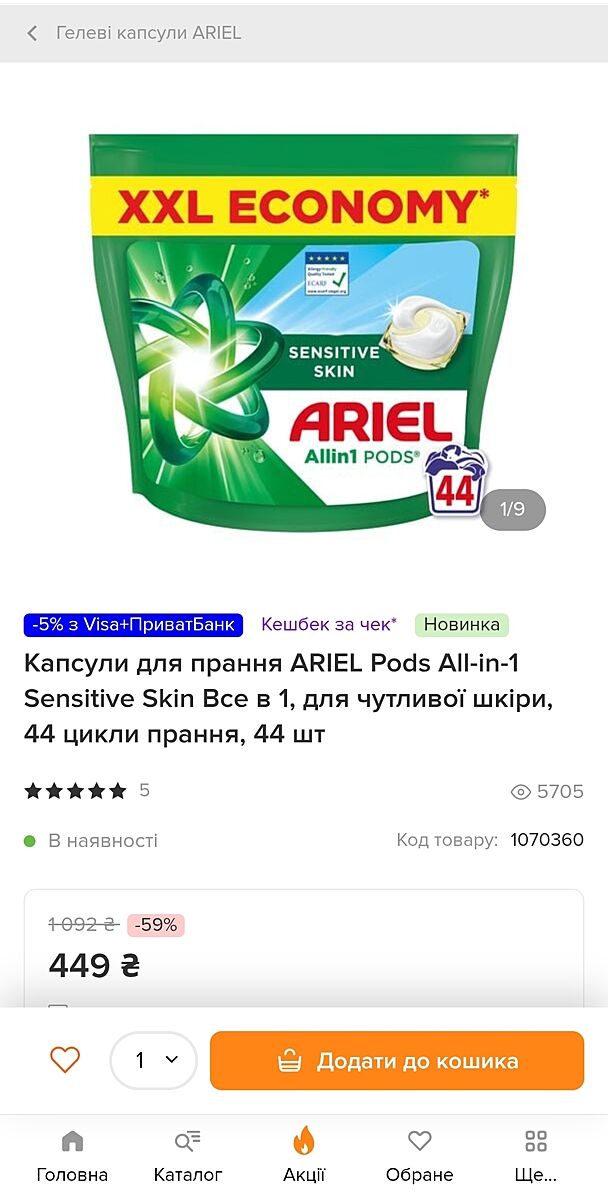The height and width of the screenshot is (1200, 608).
Task: Open the ARIEL Pods product image
Action: point(303,330)
